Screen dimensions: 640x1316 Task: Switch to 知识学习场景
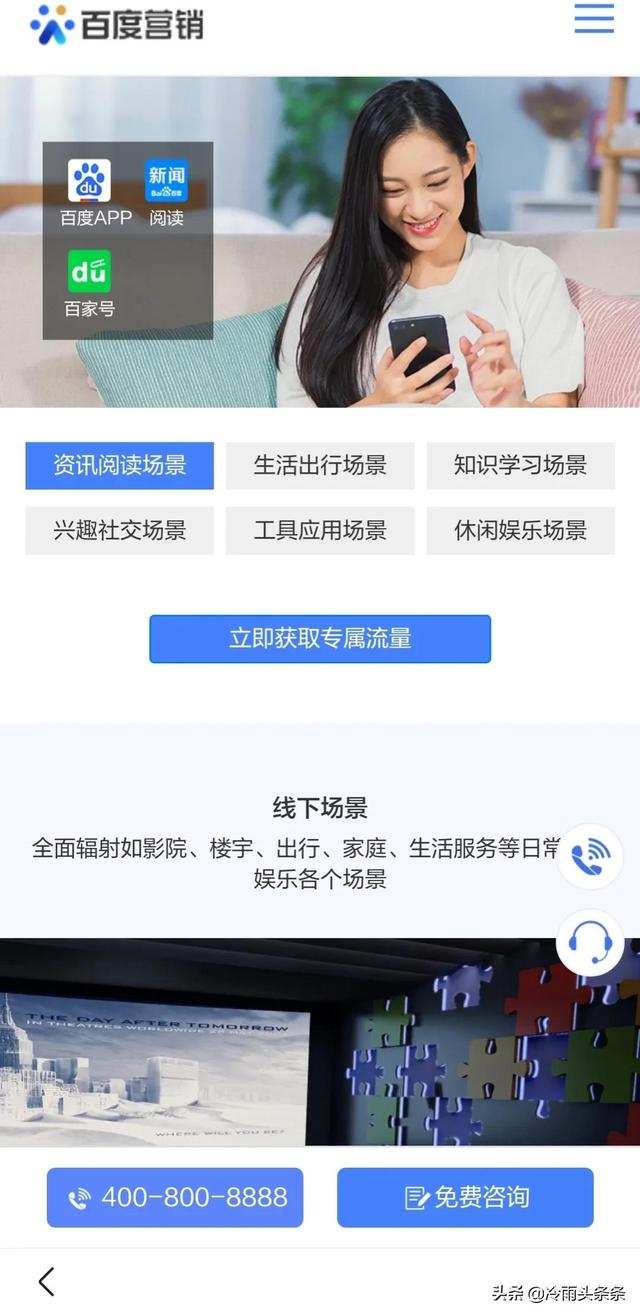520,465
